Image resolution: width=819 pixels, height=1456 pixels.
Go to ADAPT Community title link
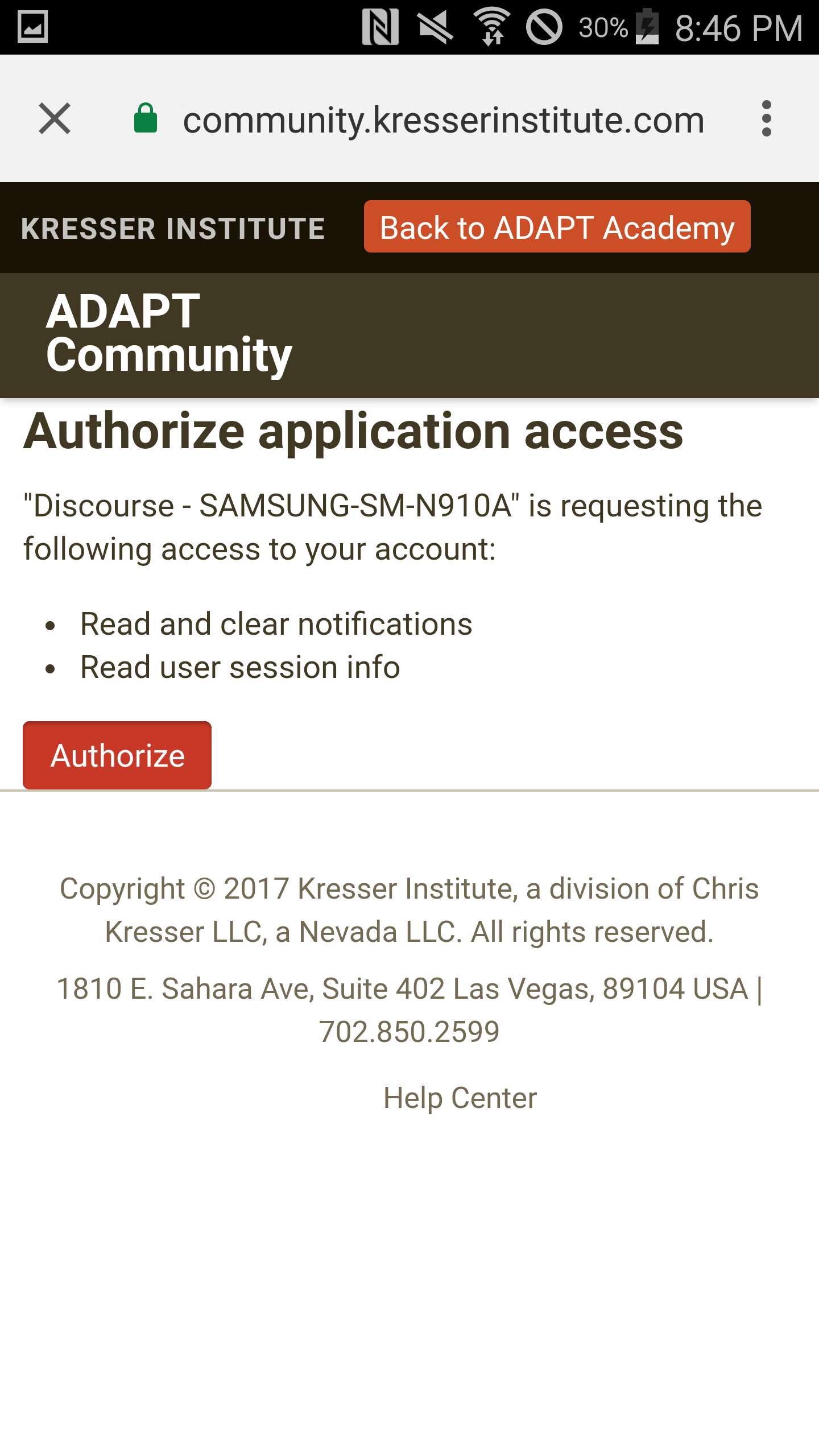click(169, 333)
